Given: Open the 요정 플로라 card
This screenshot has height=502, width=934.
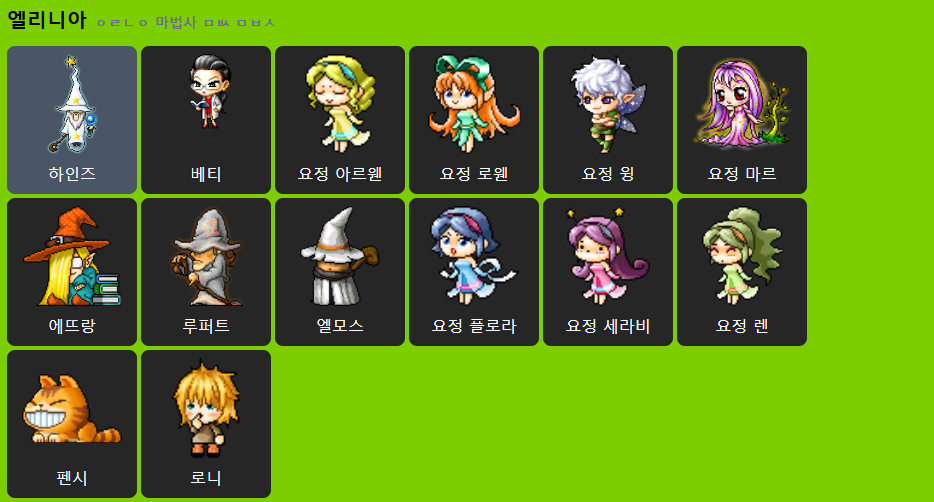Looking at the screenshot, I should (x=474, y=272).
